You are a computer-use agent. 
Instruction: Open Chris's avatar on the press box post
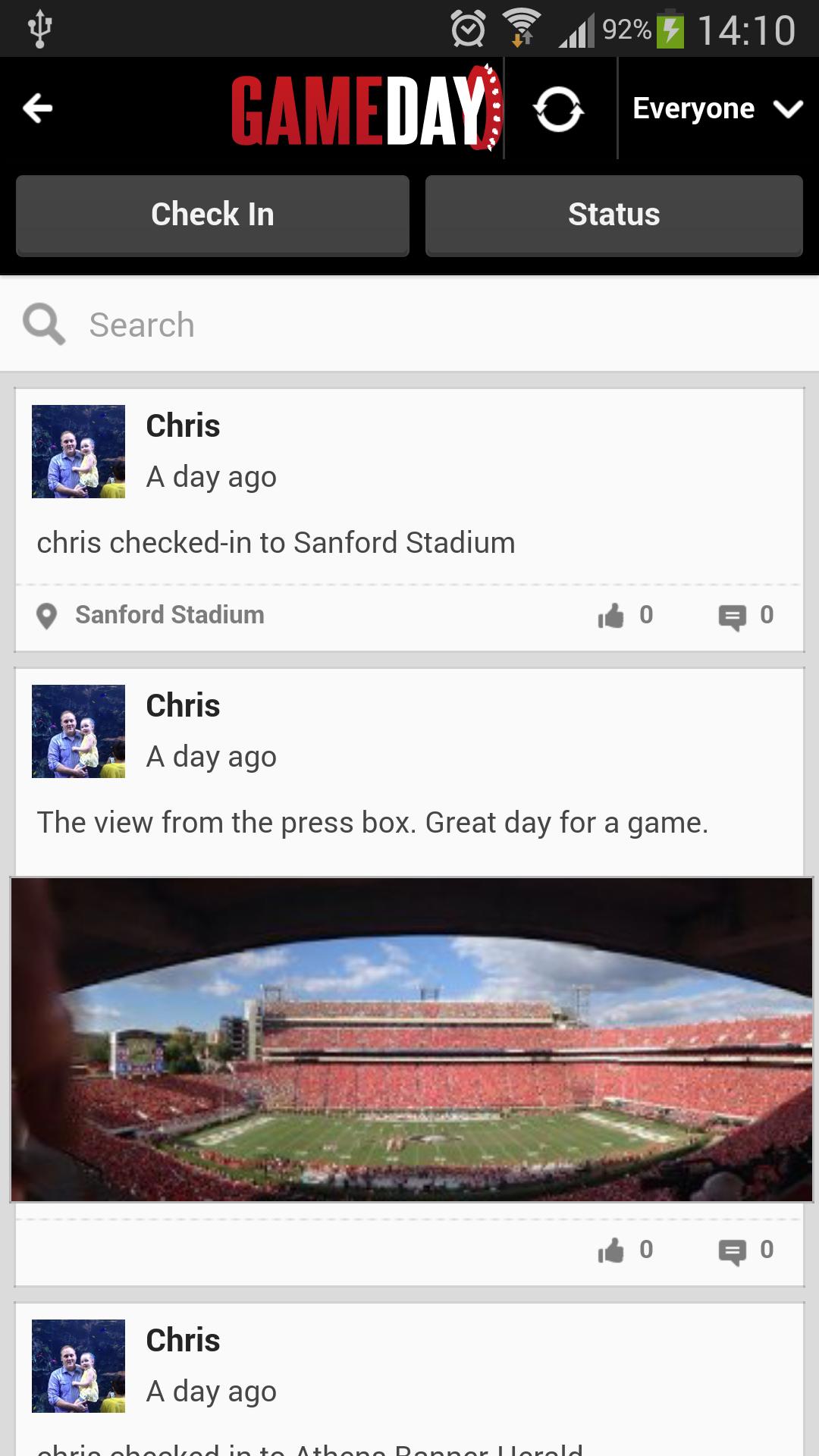pyautogui.click(x=78, y=732)
